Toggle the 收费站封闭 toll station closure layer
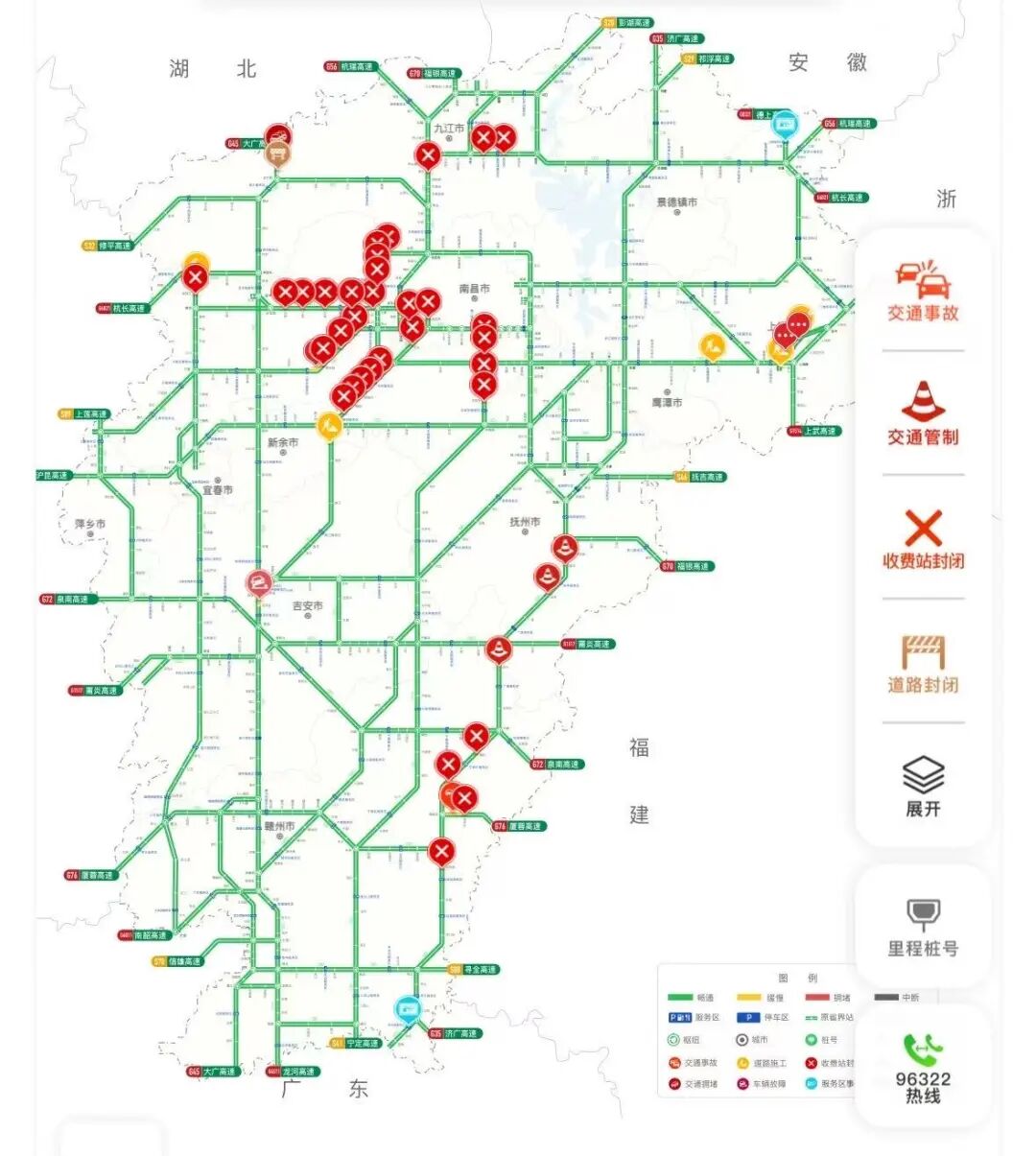 tap(922, 538)
